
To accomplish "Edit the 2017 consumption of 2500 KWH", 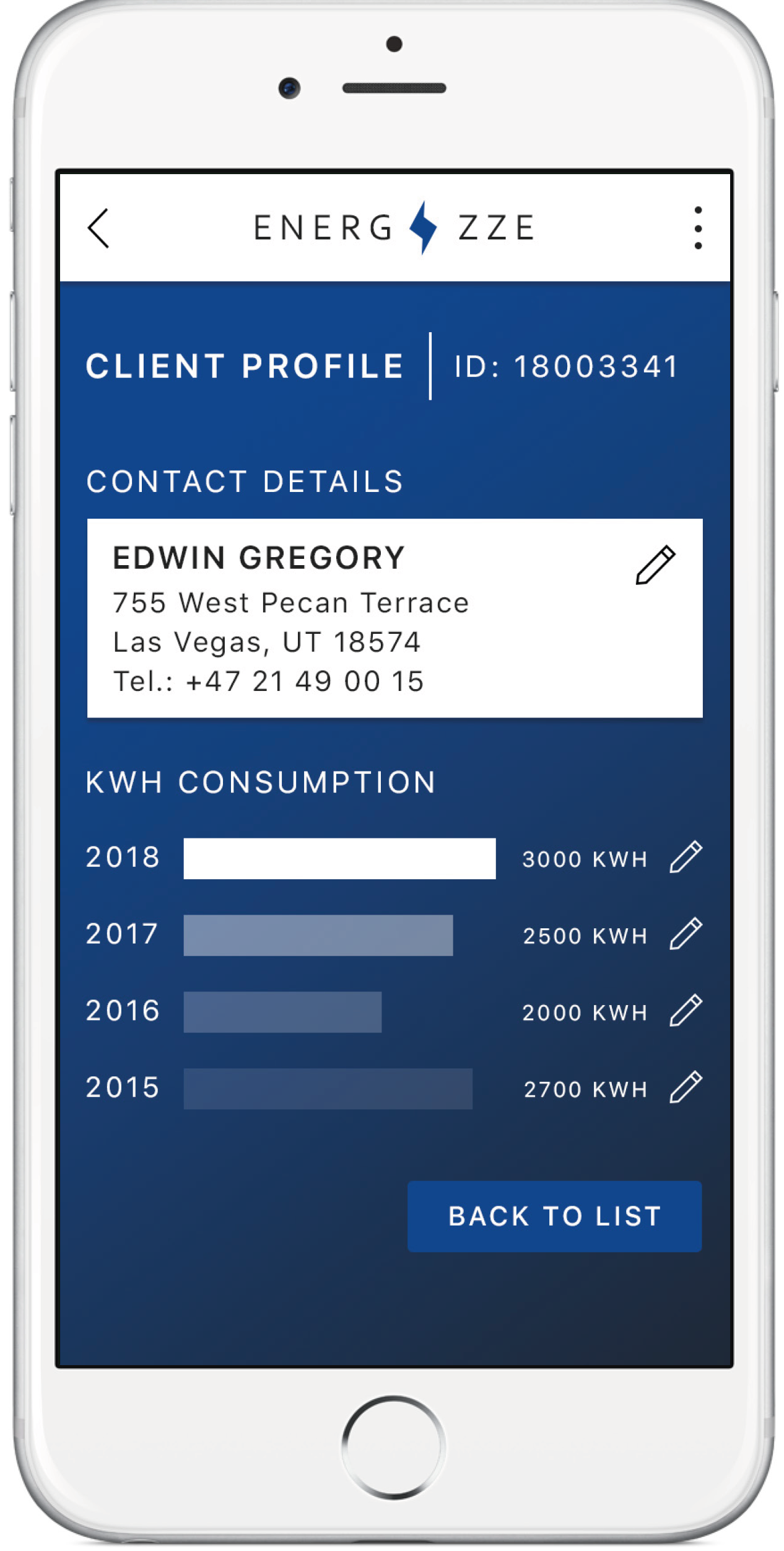I will pyautogui.click(x=686, y=934).
